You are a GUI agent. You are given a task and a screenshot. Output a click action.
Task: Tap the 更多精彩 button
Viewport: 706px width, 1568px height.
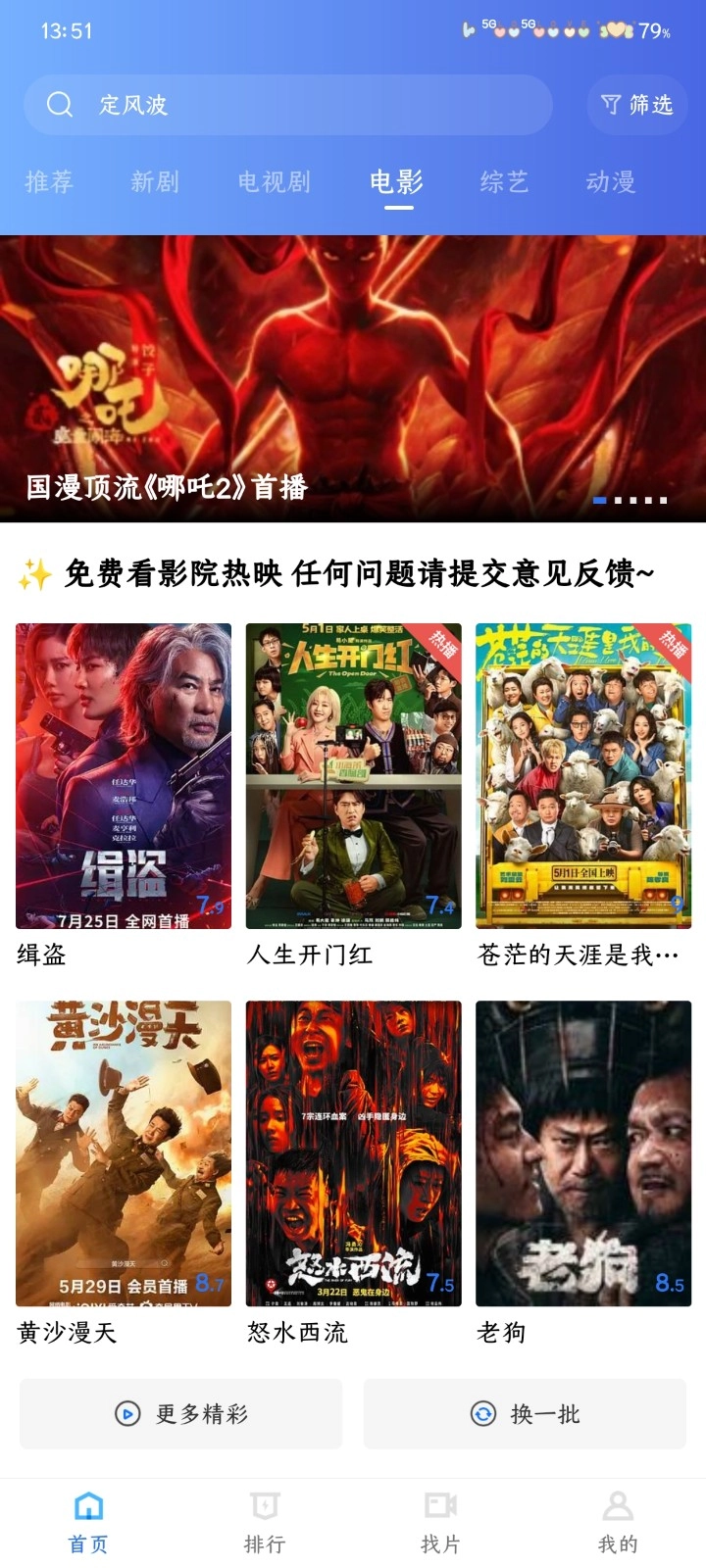pyautogui.click(x=181, y=1413)
